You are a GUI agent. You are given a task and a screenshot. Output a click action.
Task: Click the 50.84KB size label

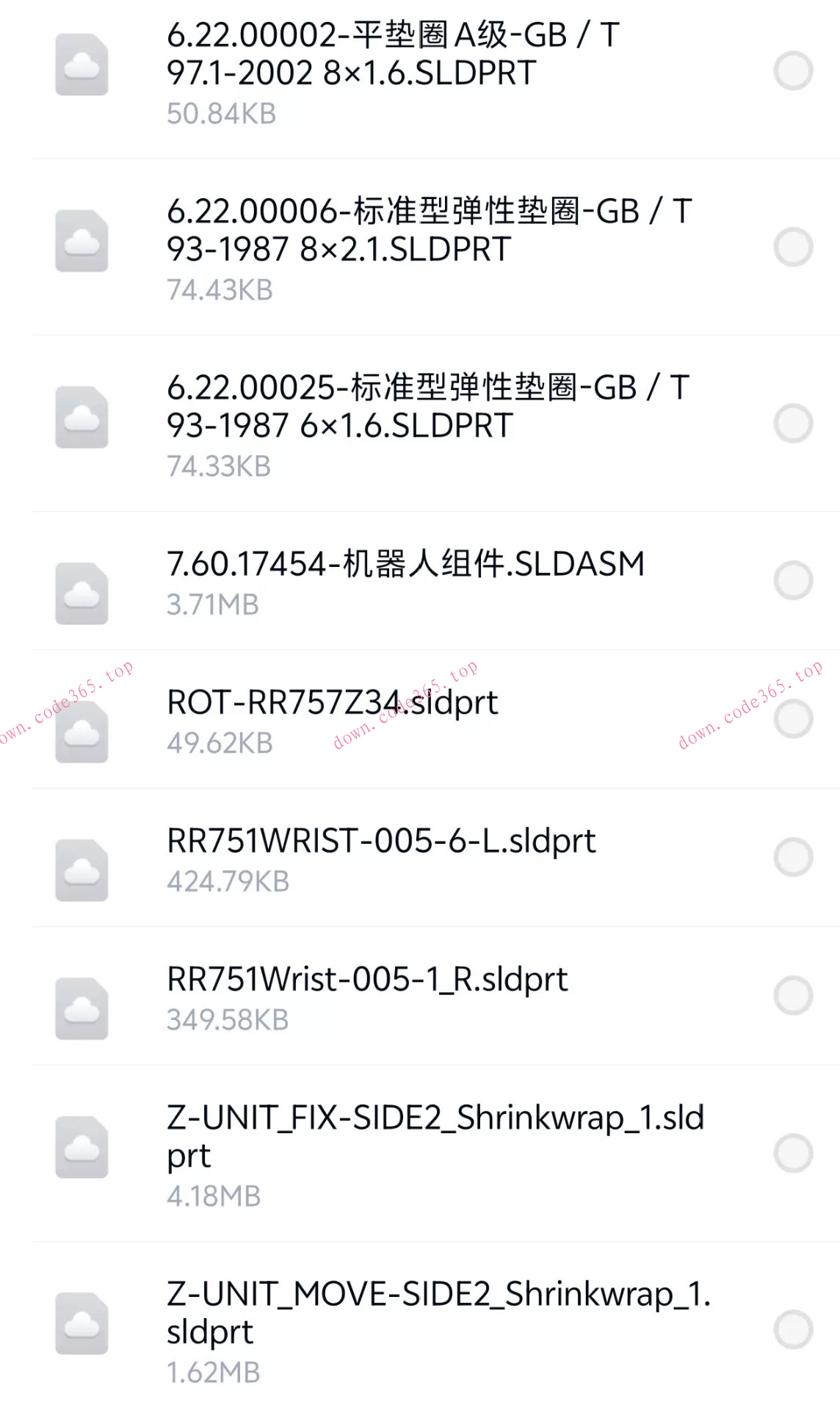(x=220, y=114)
